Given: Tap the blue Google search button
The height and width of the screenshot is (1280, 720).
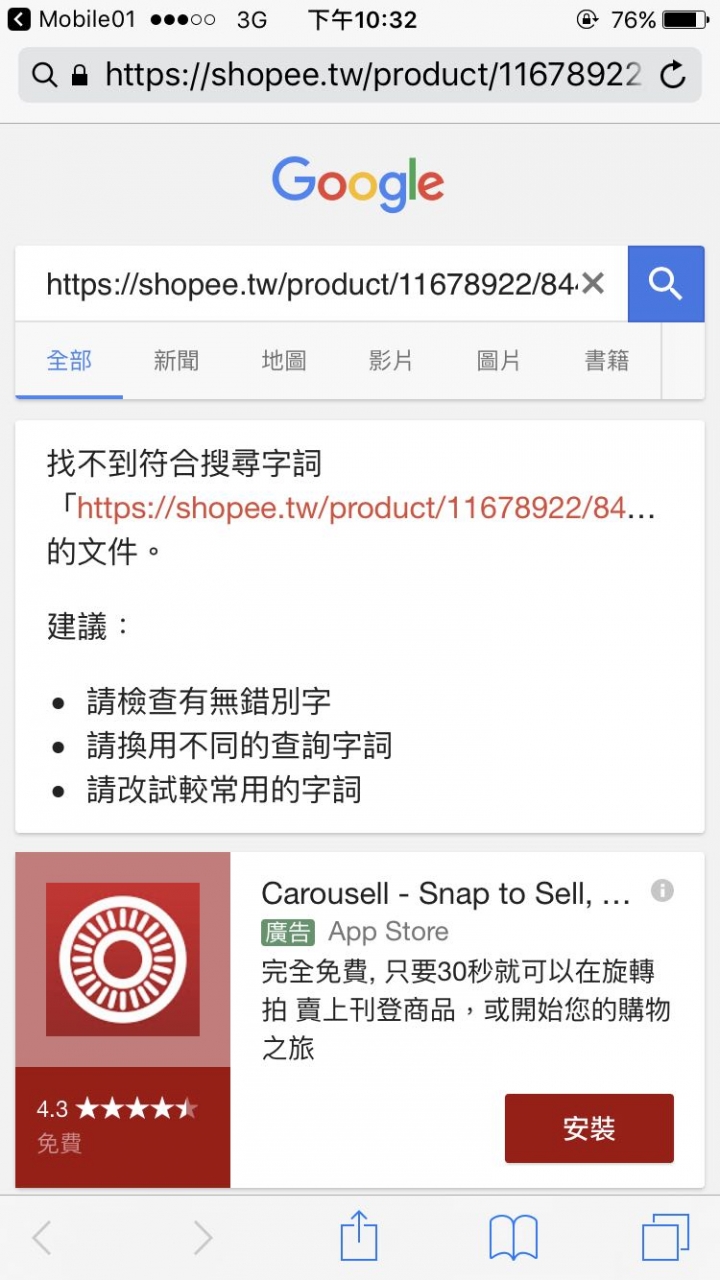Looking at the screenshot, I should tap(665, 284).
